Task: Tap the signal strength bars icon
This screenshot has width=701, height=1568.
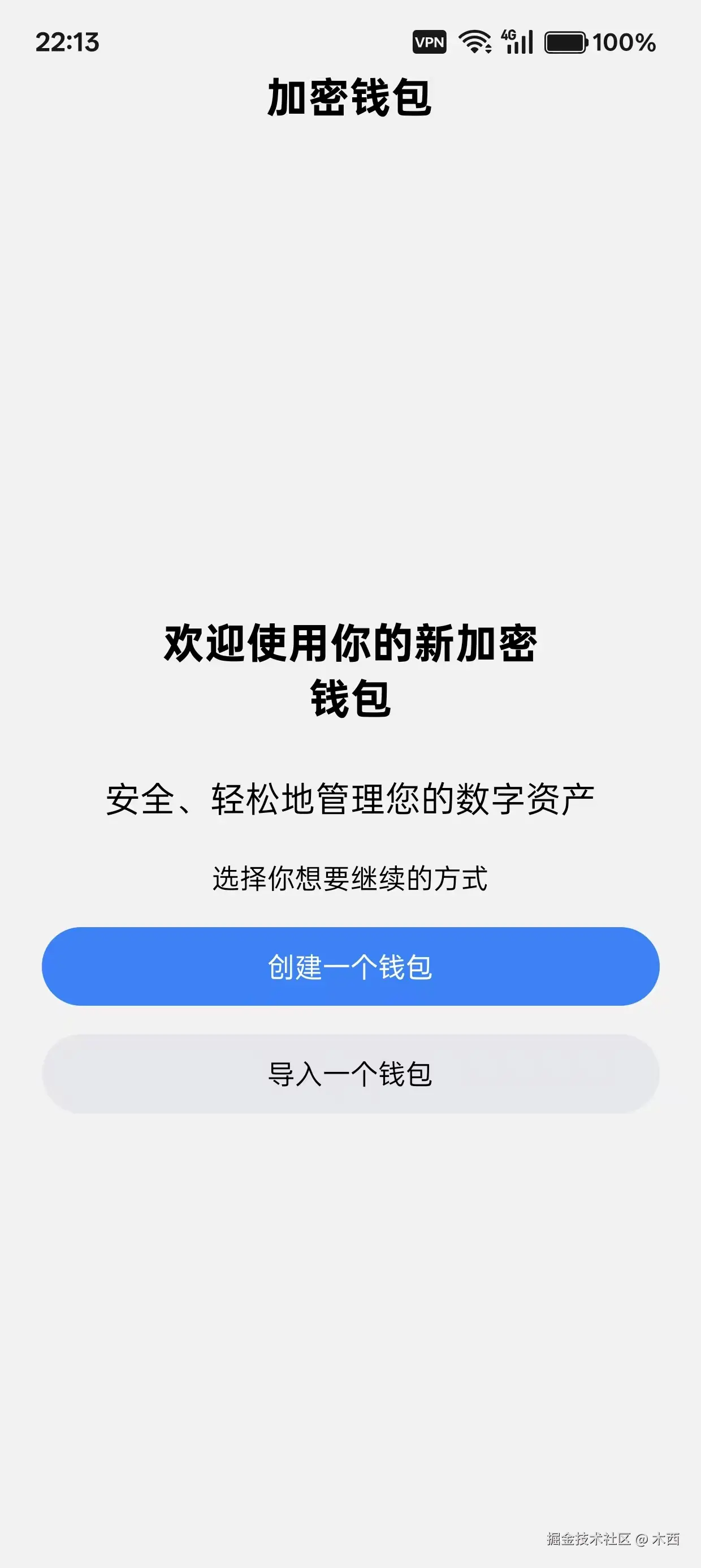Action: click(x=520, y=46)
